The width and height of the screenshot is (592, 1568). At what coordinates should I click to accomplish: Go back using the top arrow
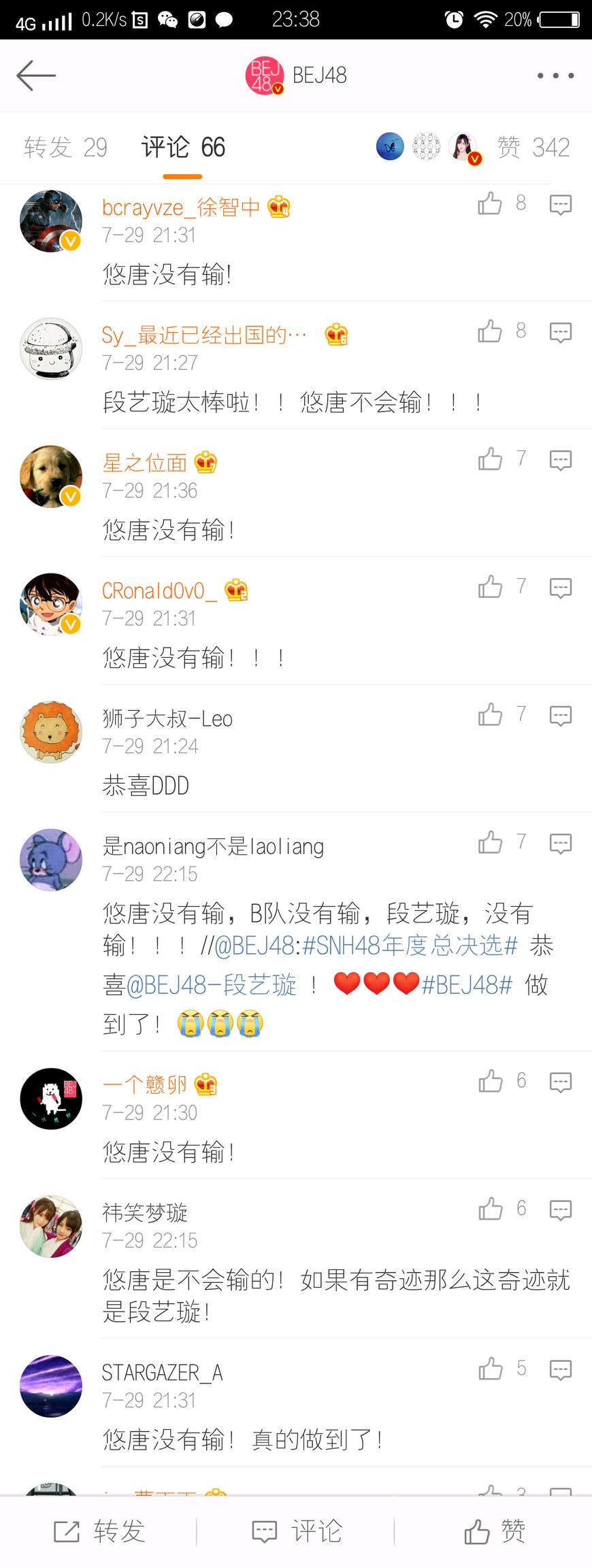35,76
